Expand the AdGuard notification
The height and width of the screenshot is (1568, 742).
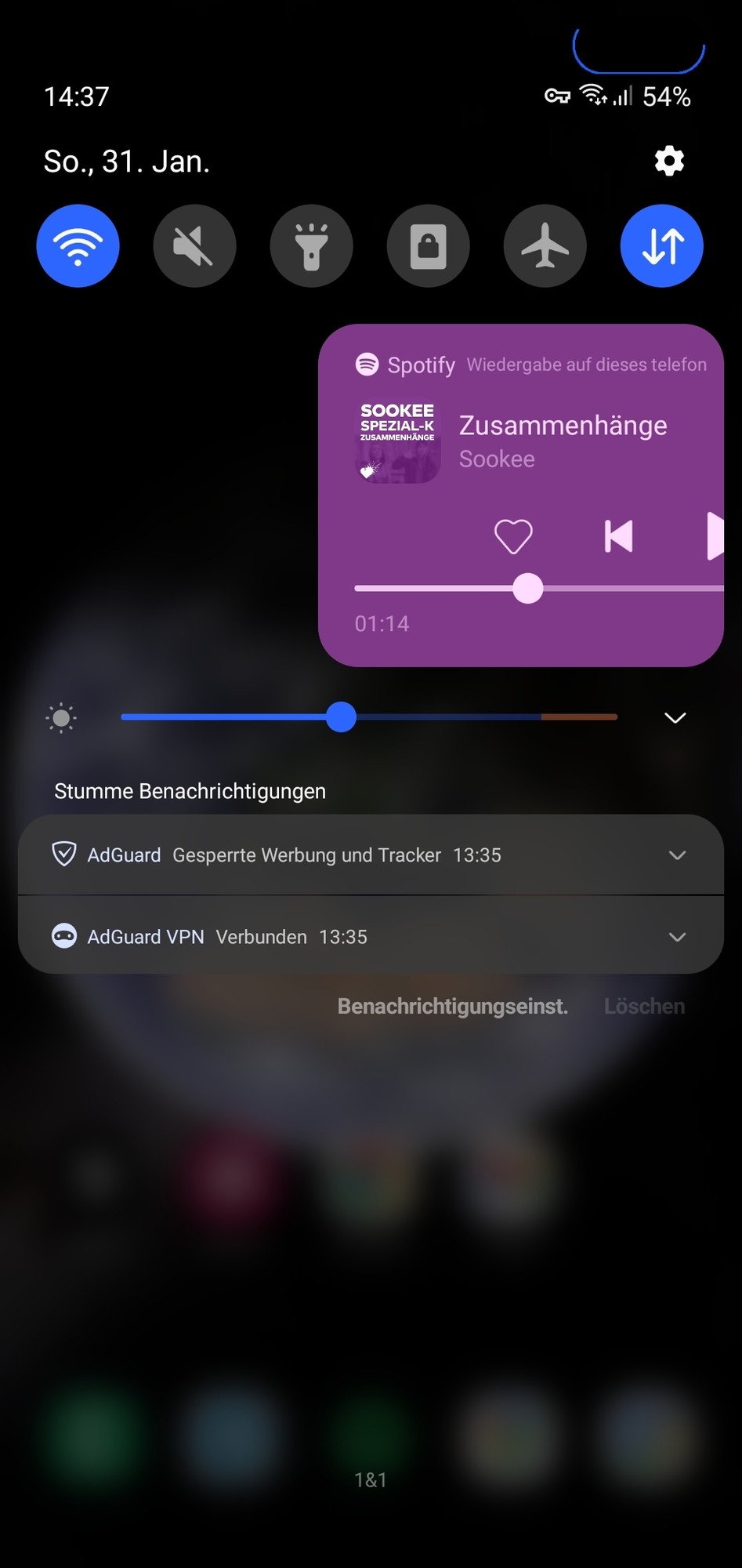tap(677, 855)
